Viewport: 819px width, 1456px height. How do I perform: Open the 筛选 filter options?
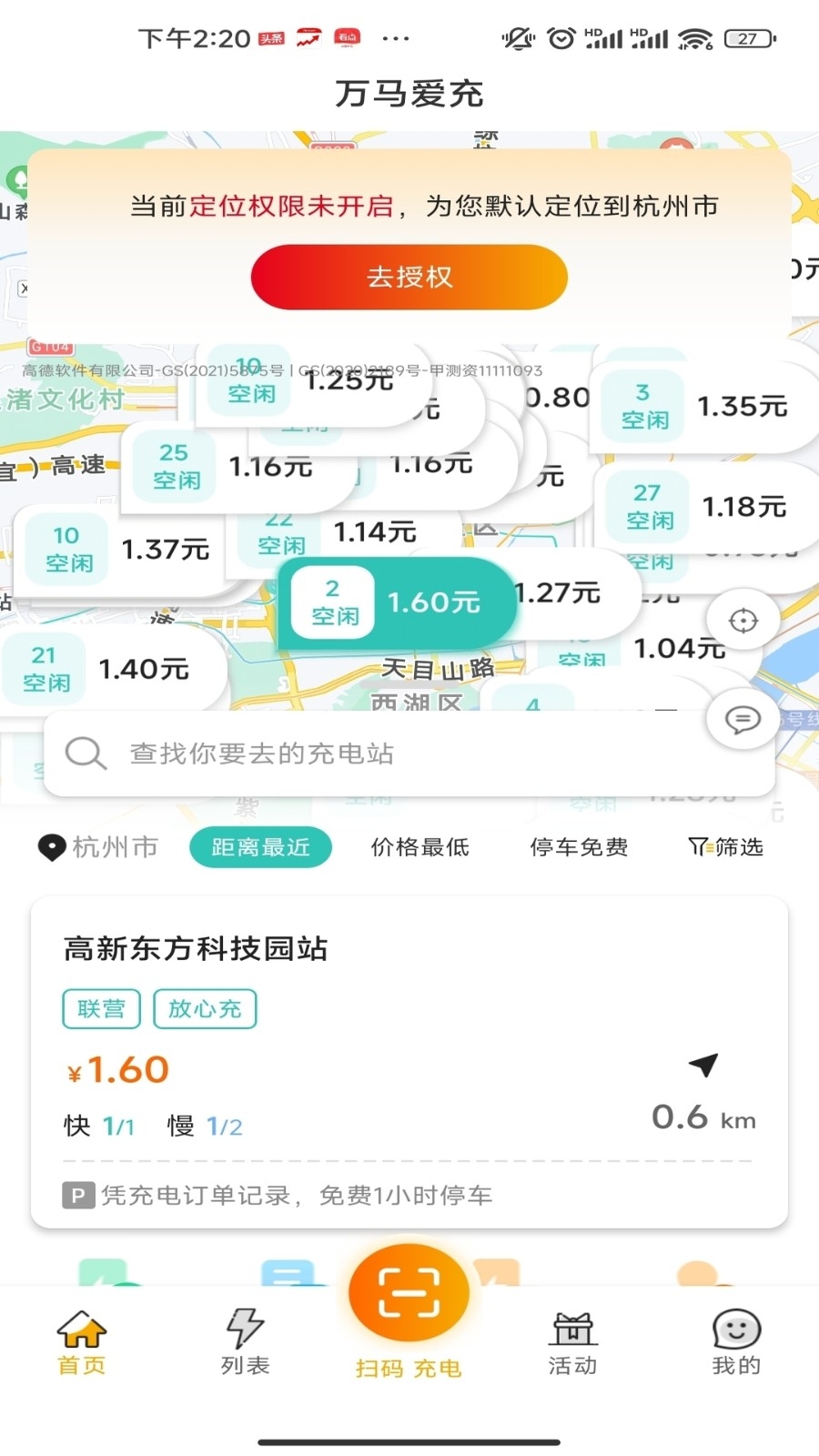[725, 847]
